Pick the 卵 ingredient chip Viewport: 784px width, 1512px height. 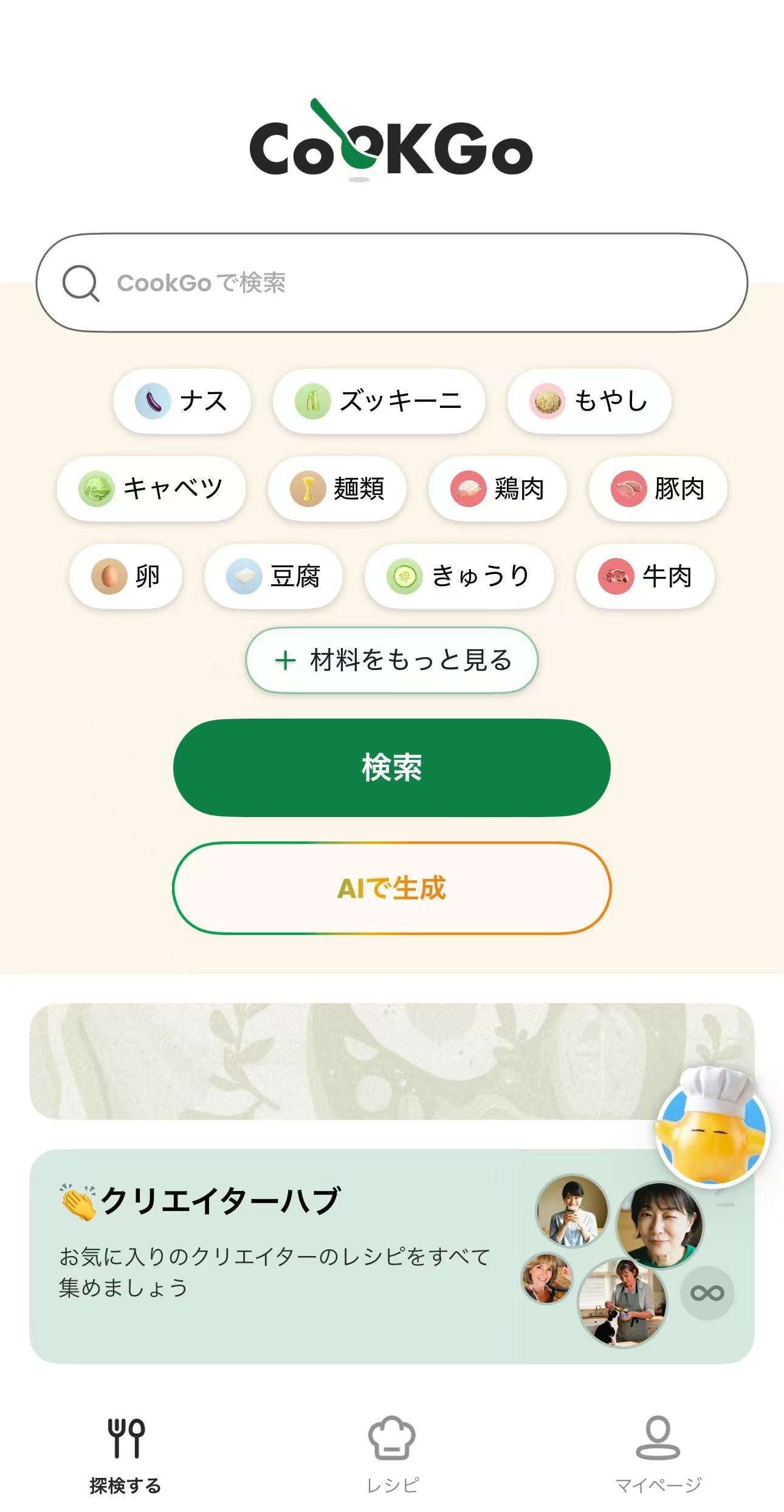pos(126,576)
